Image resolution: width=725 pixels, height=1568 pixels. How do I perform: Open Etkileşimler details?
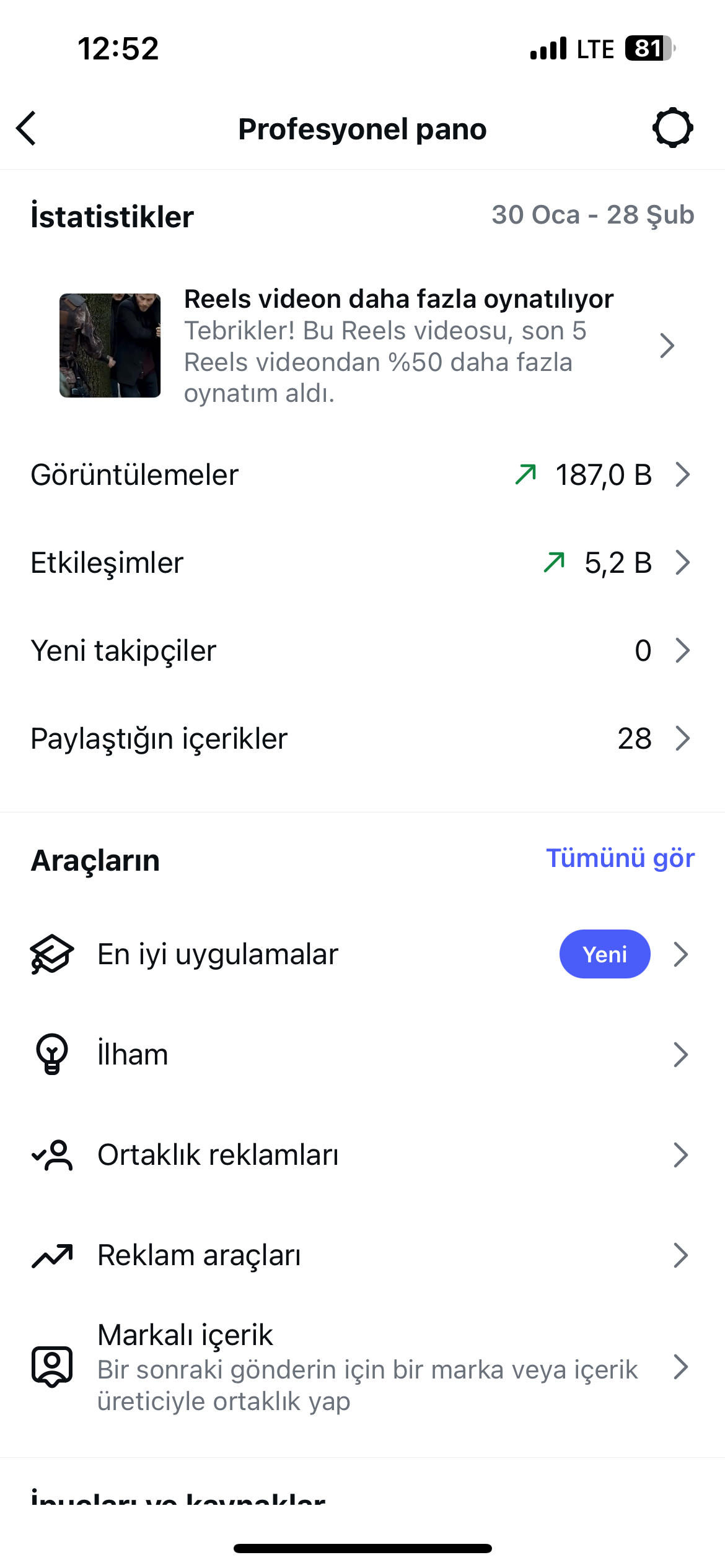pos(362,563)
